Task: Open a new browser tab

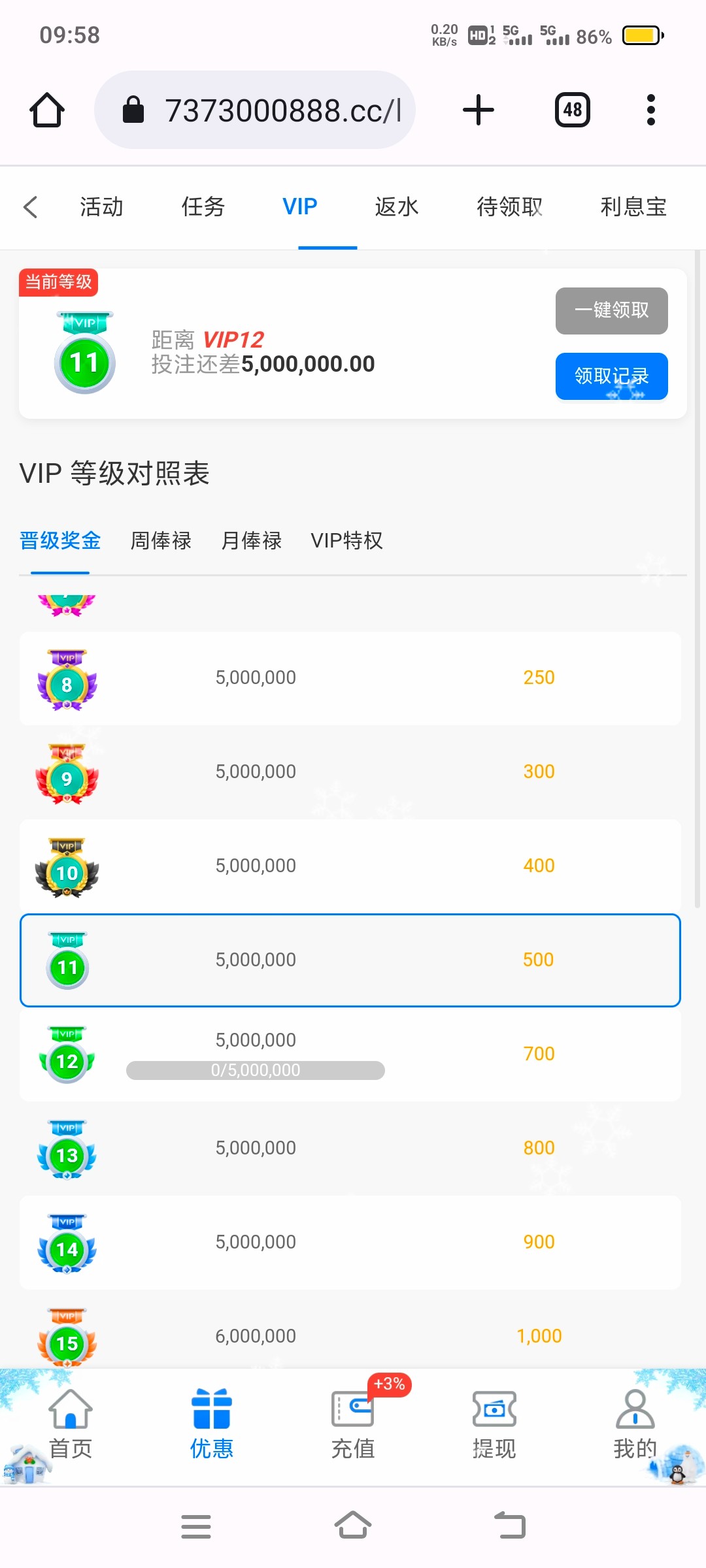Action: tap(479, 110)
